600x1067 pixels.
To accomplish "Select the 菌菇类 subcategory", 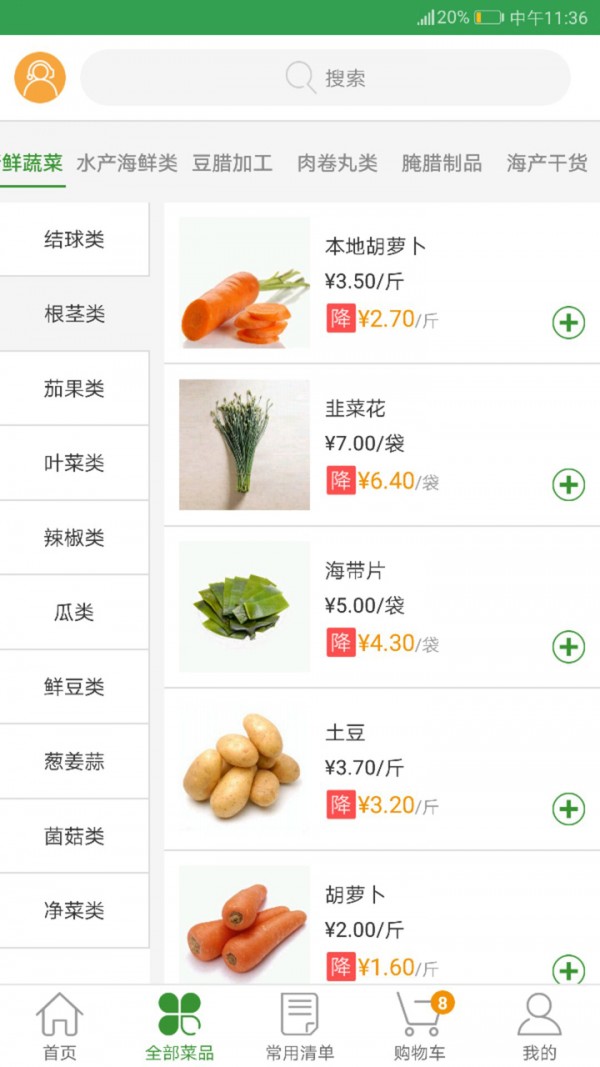I will pos(74,836).
